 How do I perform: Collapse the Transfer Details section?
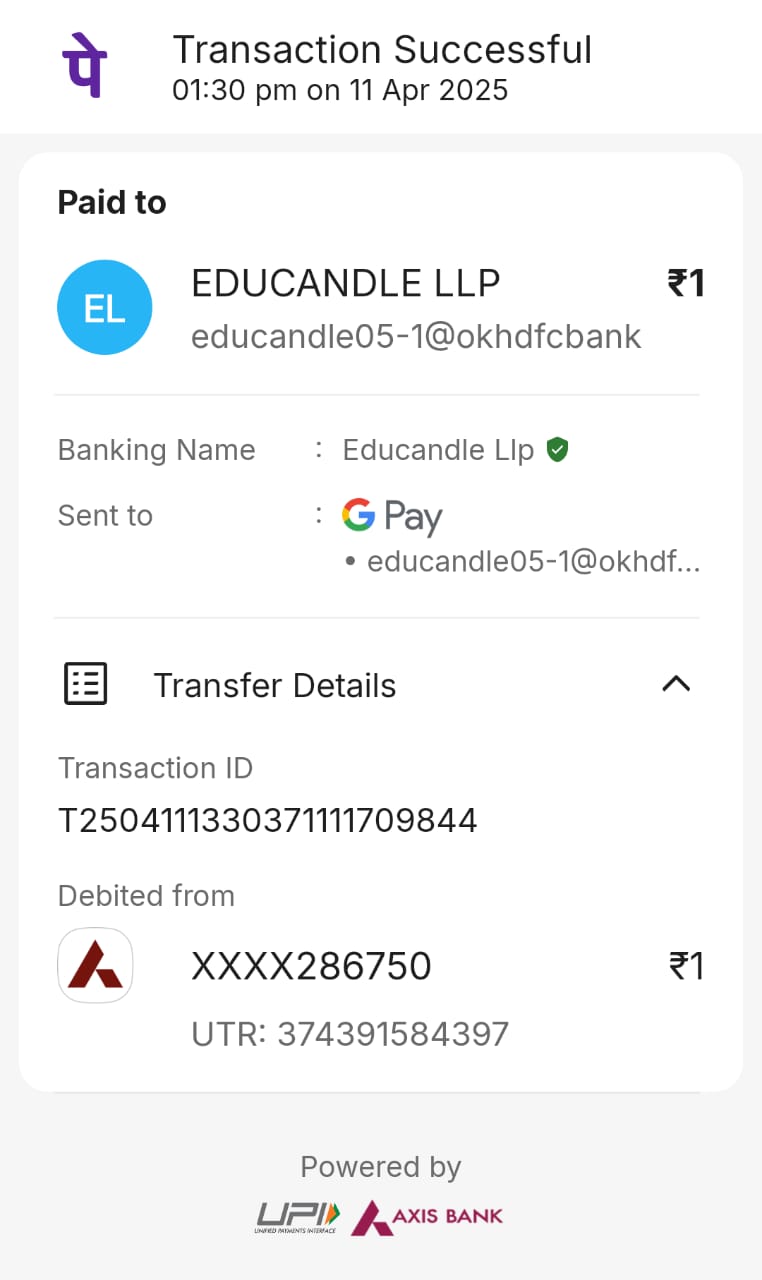coord(676,685)
